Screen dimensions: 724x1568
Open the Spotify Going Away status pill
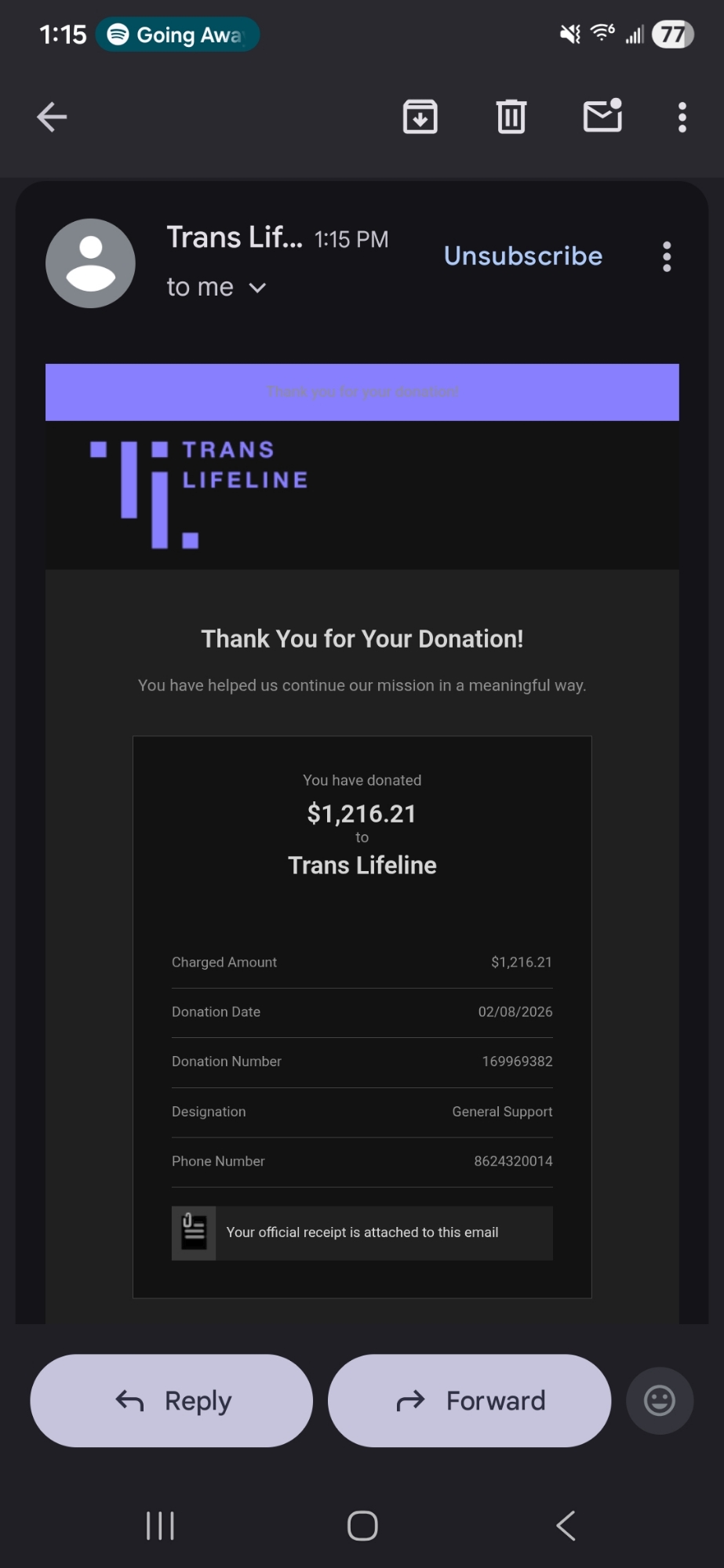[x=177, y=34]
